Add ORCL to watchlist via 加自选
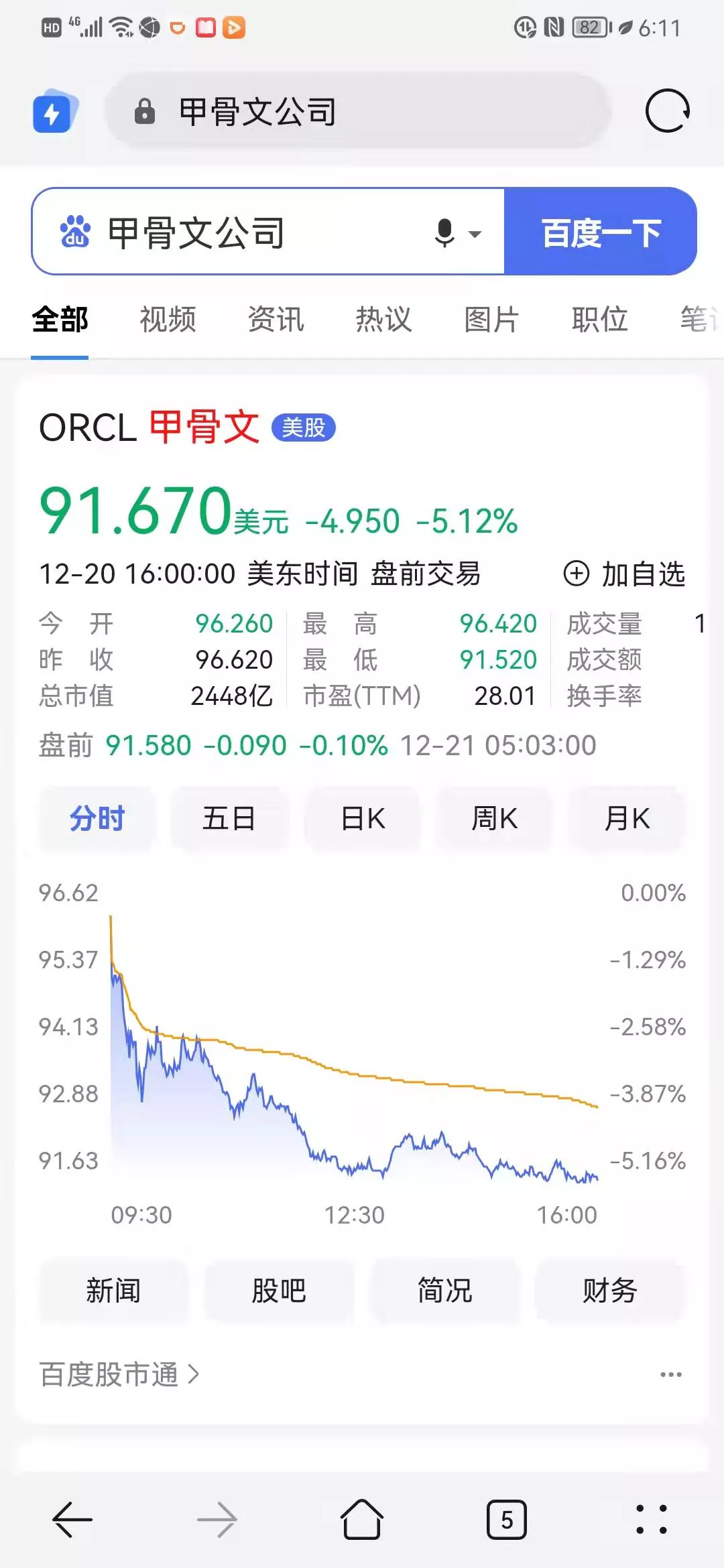The height and width of the screenshot is (1568, 724). click(624, 574)
